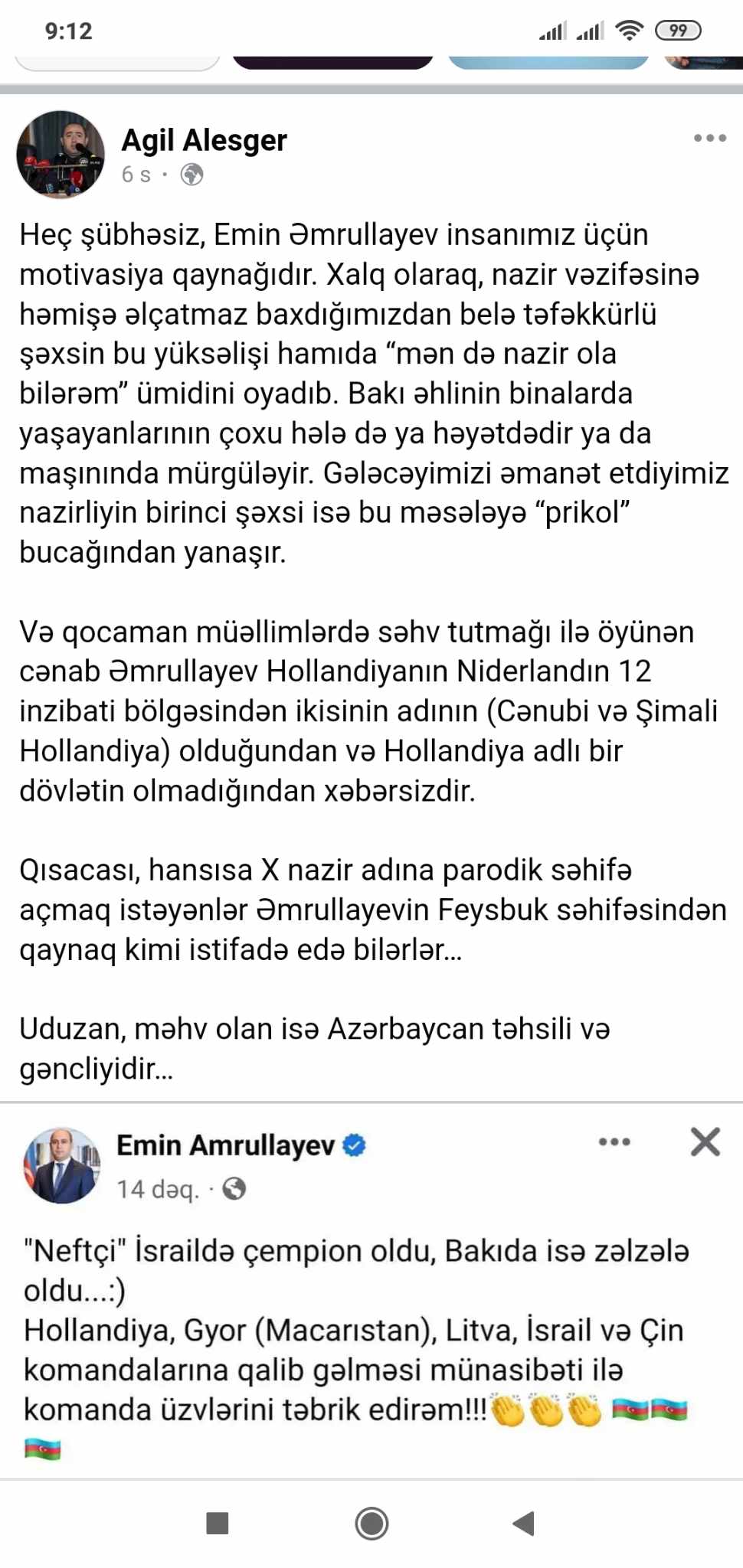743x1568 pixels.
Task: Open options menu on Emin Amrullayev's post
Action: [614, 1142]
